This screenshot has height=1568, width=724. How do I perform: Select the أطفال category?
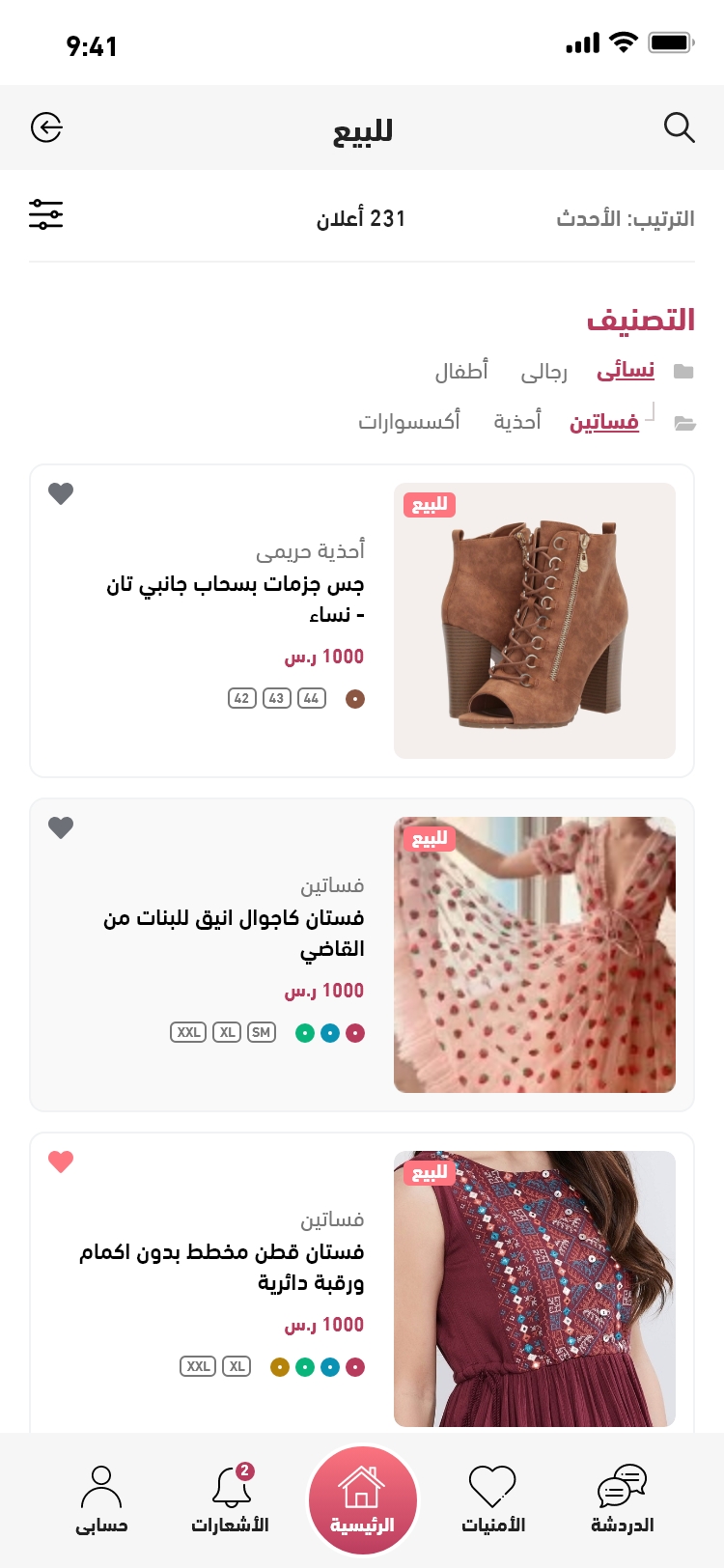461,372
